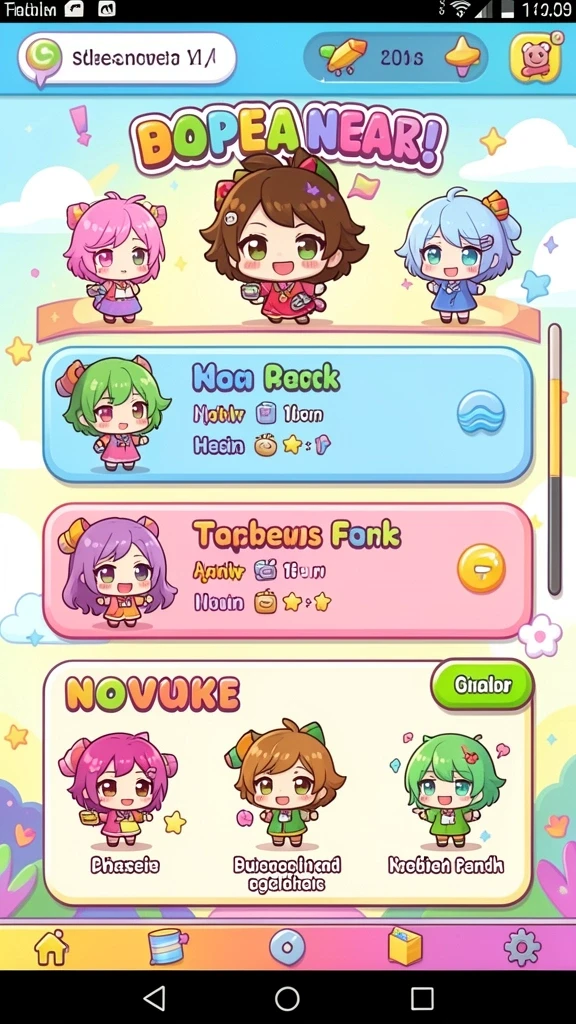Image resolution: width=576 pixels, height=1024 pixels.
Task: Open the Torbeuis Fonk character card
Action: click(x=288, y=571)
